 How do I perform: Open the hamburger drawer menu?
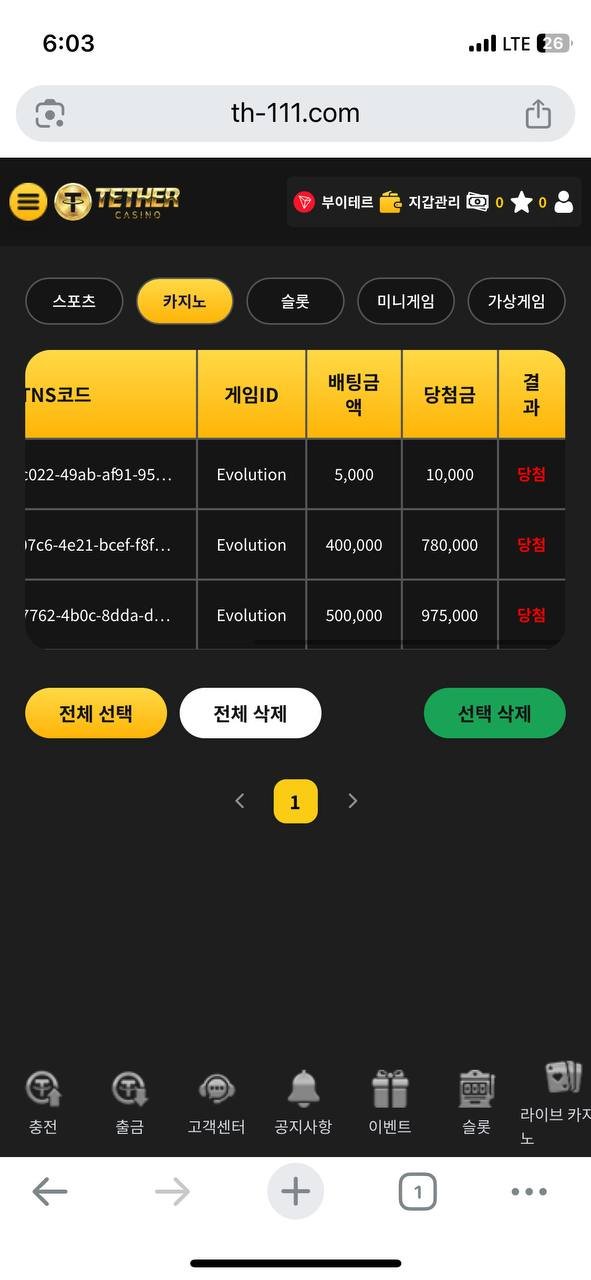click(28, 202)
